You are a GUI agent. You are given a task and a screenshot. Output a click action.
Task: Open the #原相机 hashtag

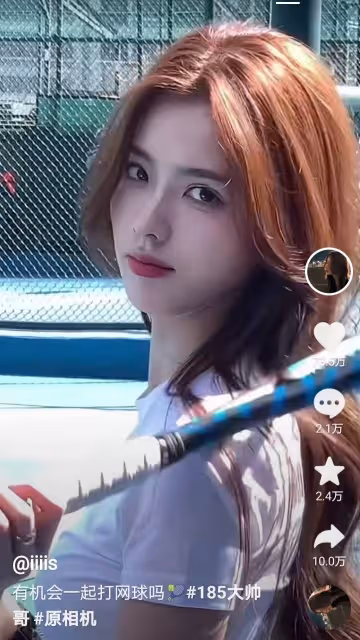click(65, 619)
